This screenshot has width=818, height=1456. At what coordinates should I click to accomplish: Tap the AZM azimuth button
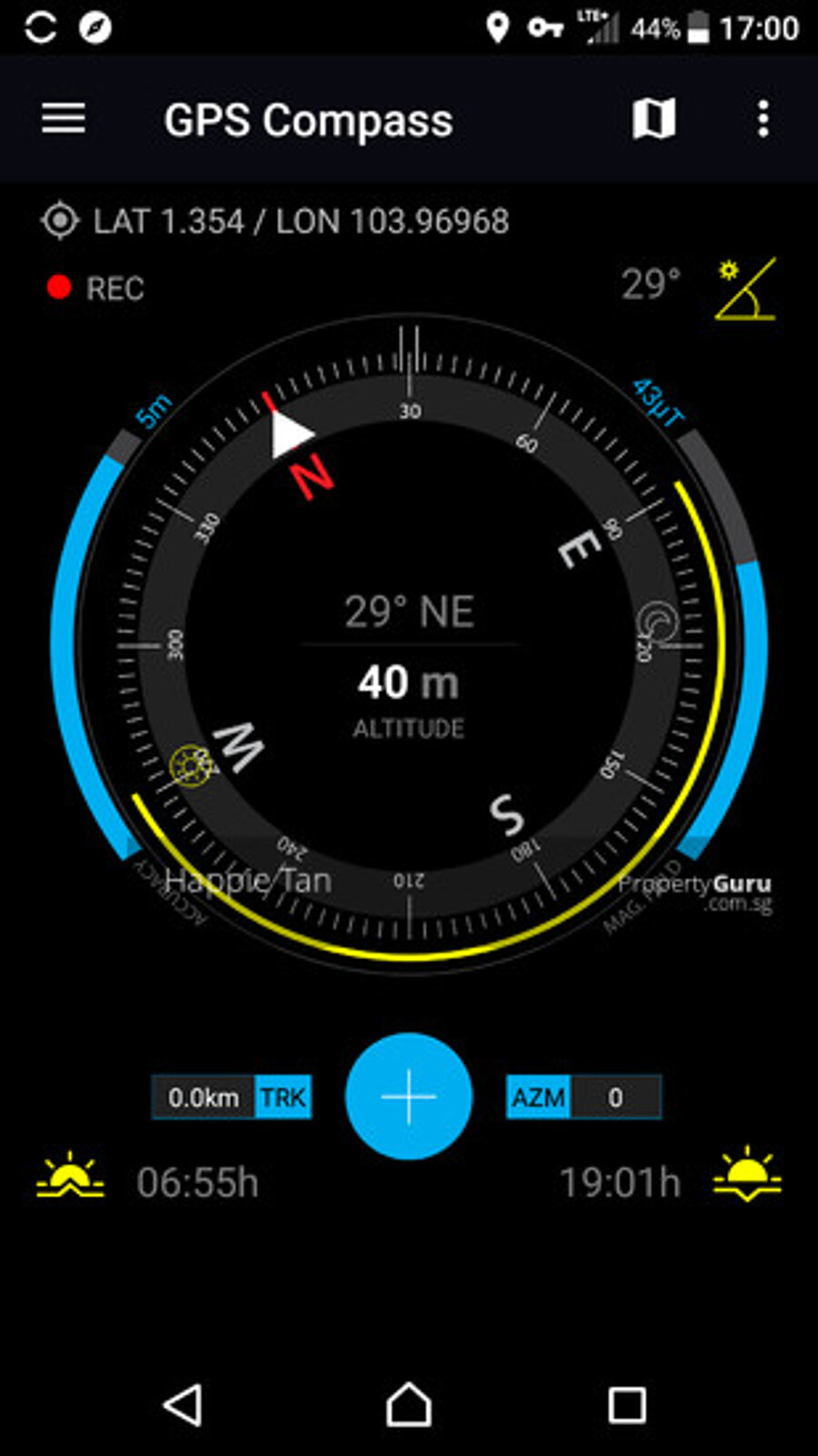(x=584, y=1097)
